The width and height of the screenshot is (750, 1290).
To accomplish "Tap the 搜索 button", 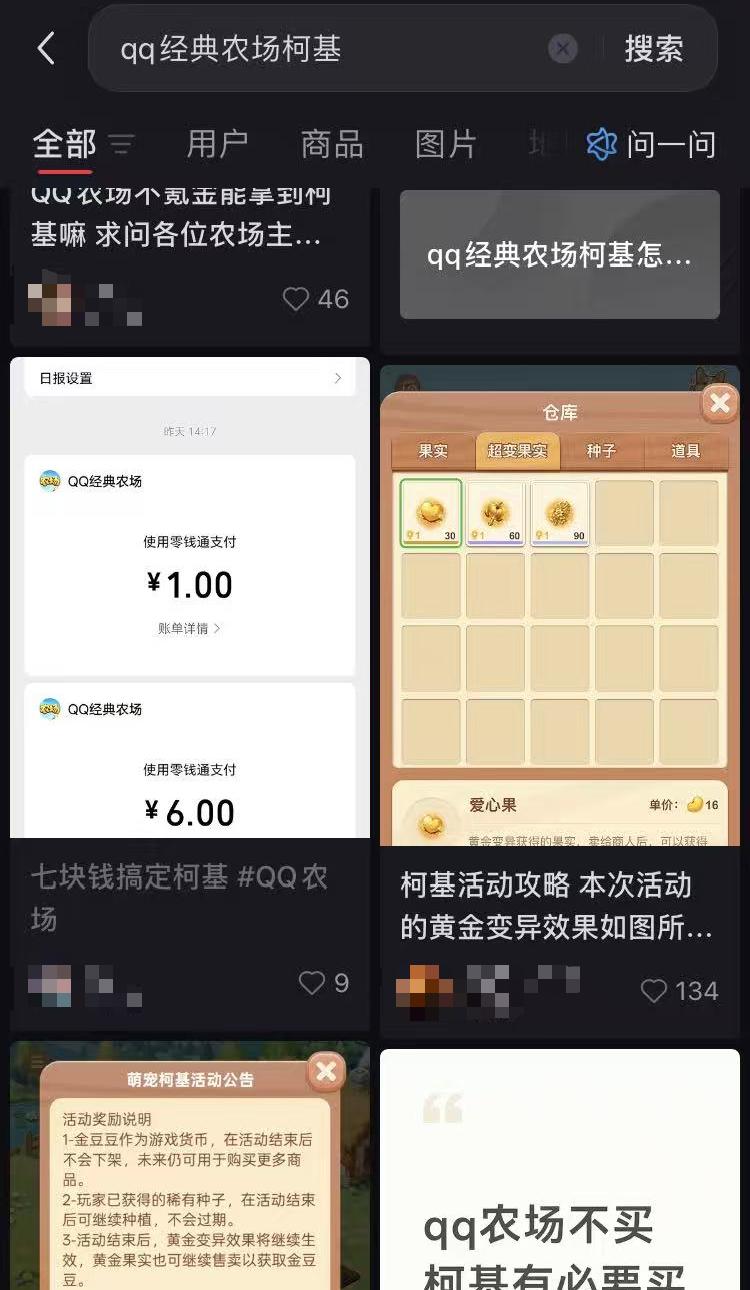I will [x=654, y=49].
